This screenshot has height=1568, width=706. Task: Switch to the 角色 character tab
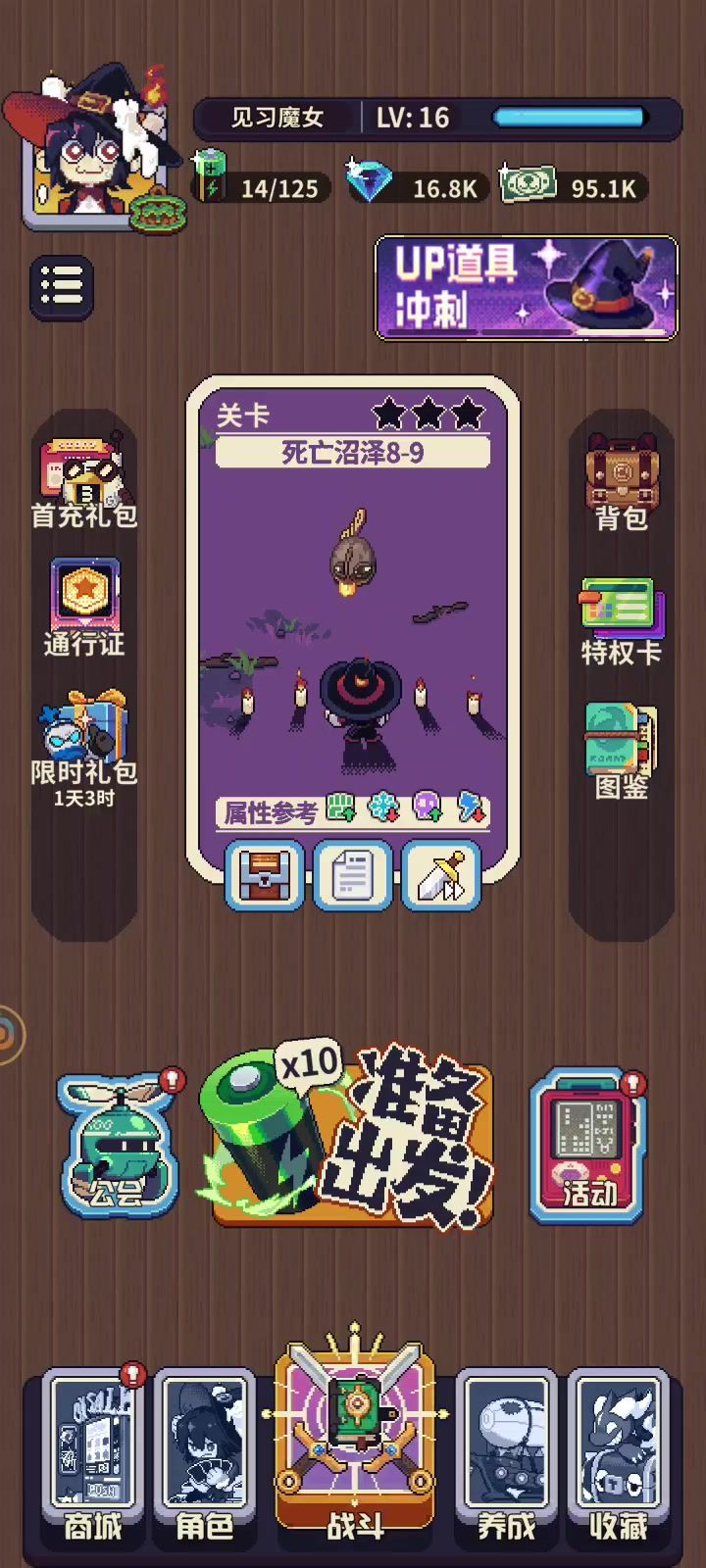(x=205, y=1450)
